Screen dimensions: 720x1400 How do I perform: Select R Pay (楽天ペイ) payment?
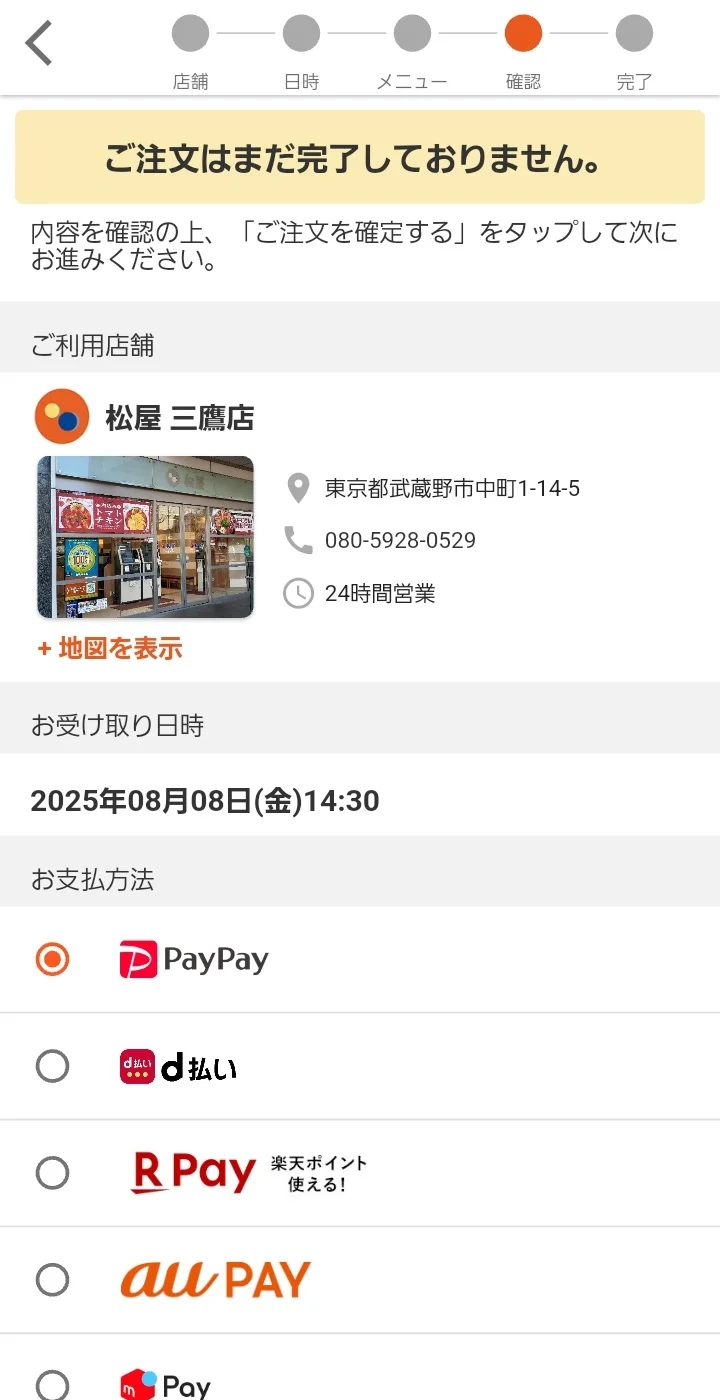[x=360, y=1173]
